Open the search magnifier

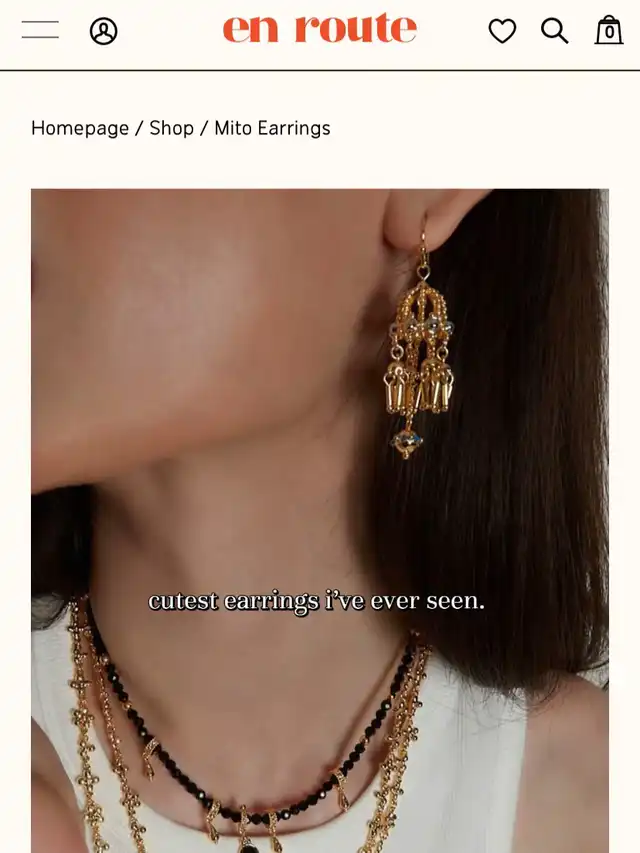(555, 30)
